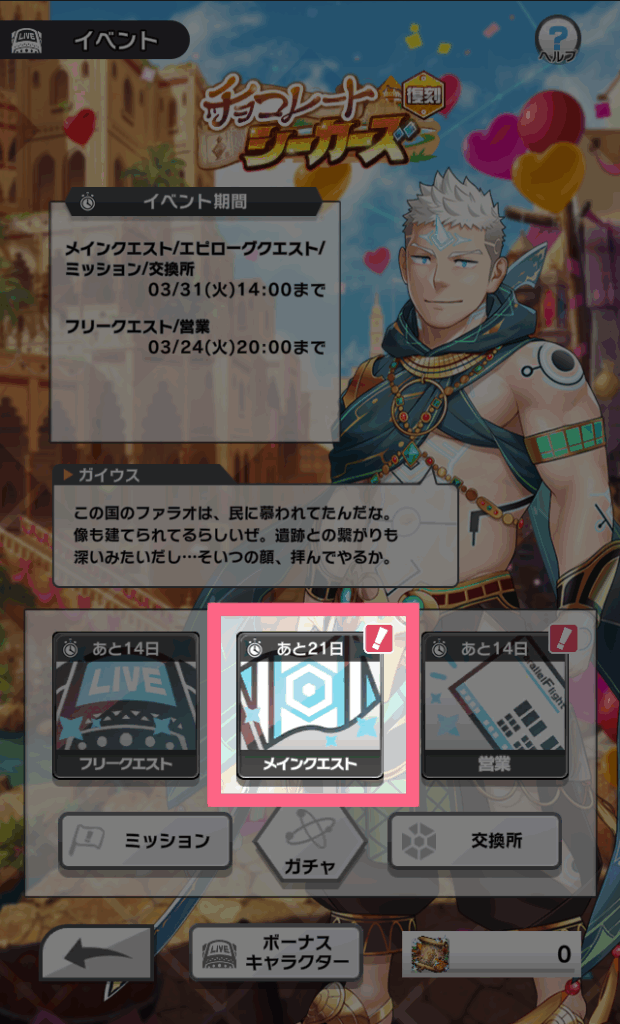The height and width of the screenshot is (1024, 620).
Task: Open the 営業 tile
Action: click(494, 706)
